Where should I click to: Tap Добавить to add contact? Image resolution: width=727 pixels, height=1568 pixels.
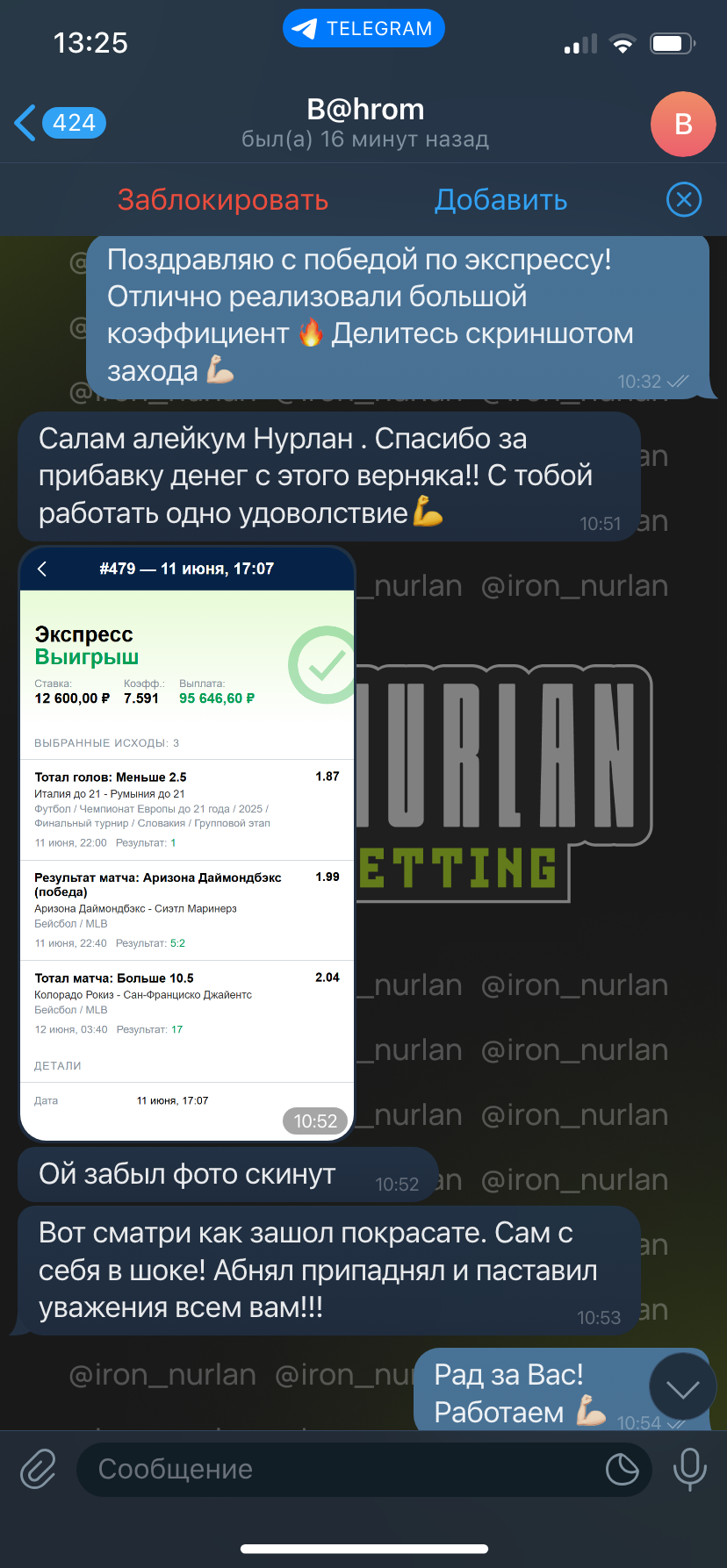pyautogui.click(x=501, y=200)
